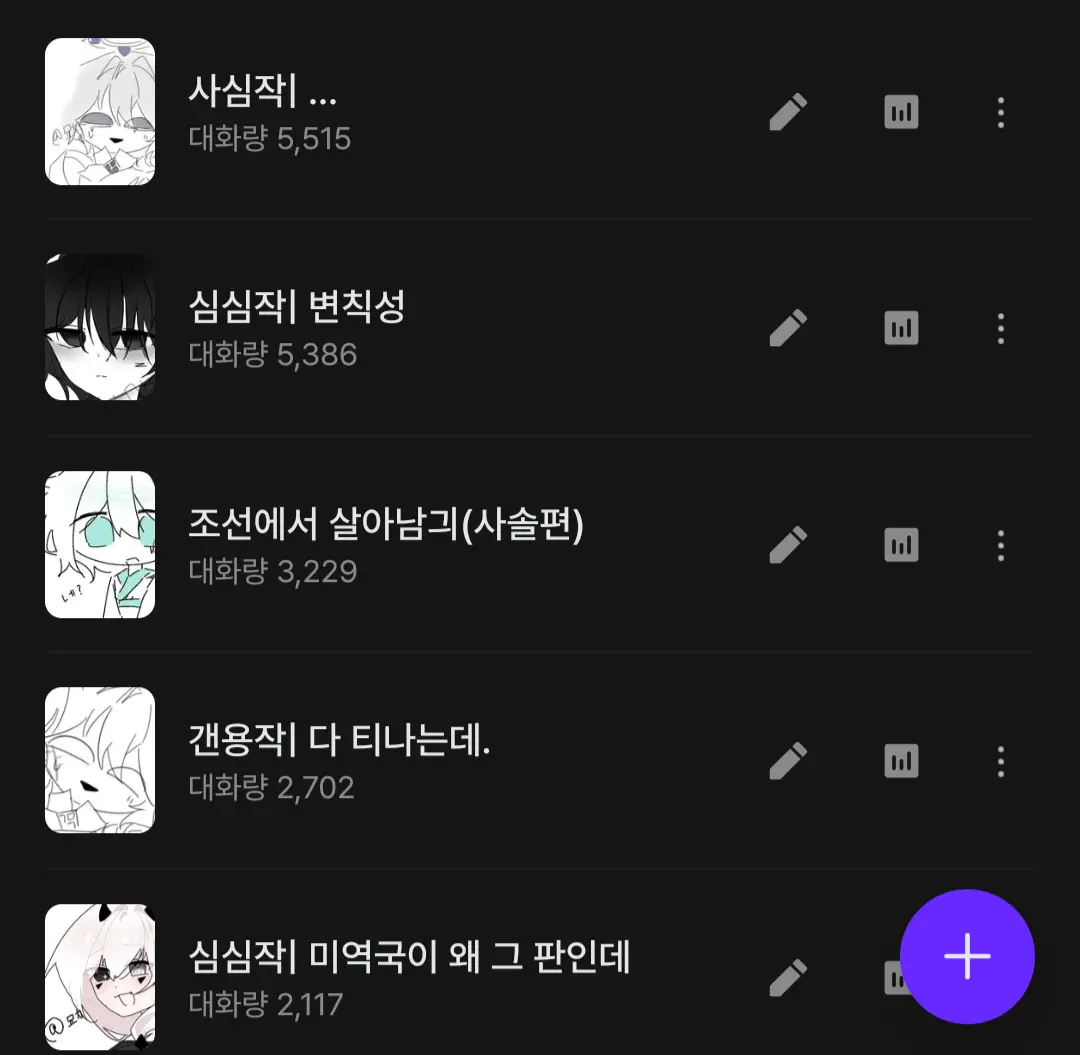Image resolution: width=1080 pixels, height=1055 pixels.
Task: Open statistics for 심심작| 변칙성
Action: [901, 328]
